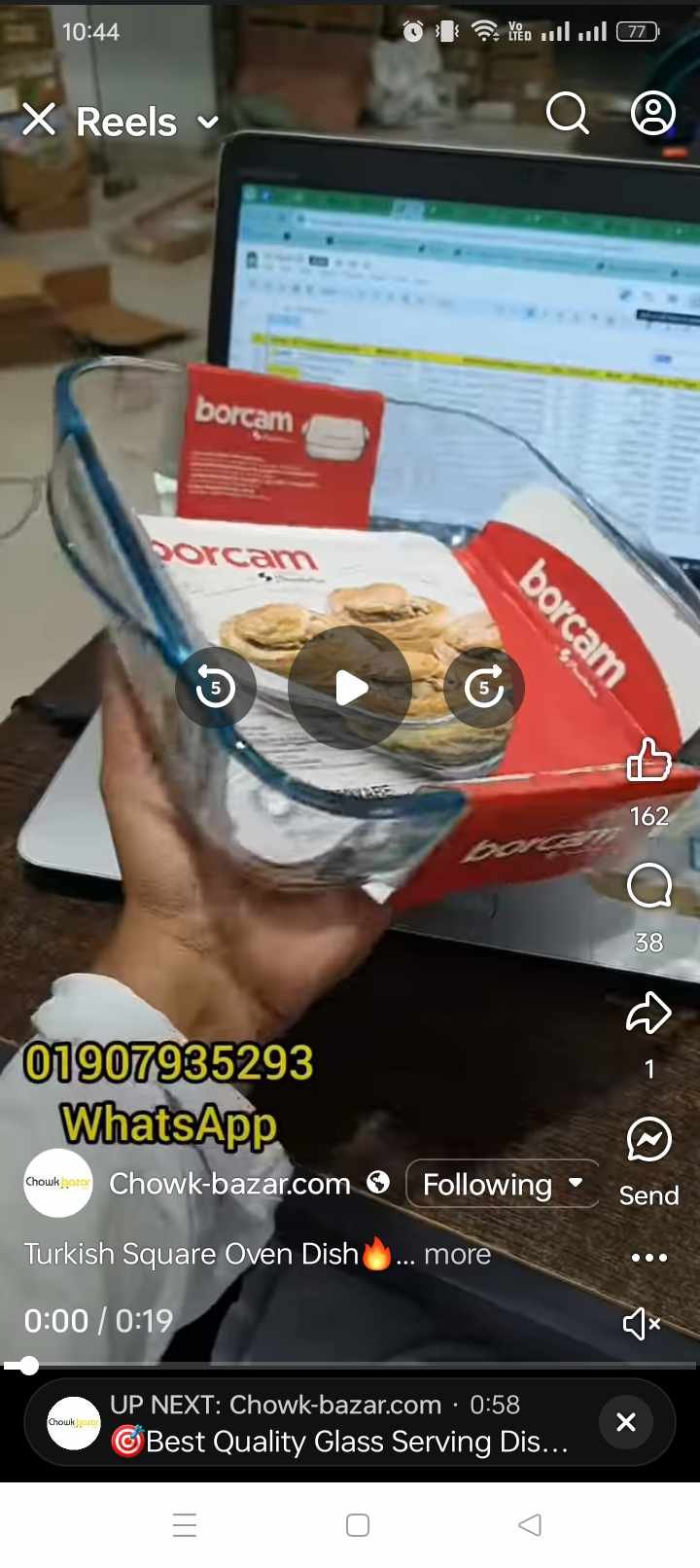Unmute the video sound
Image resolution: width=700 pixels, height=1568 pixels.
coord(642,1323)
